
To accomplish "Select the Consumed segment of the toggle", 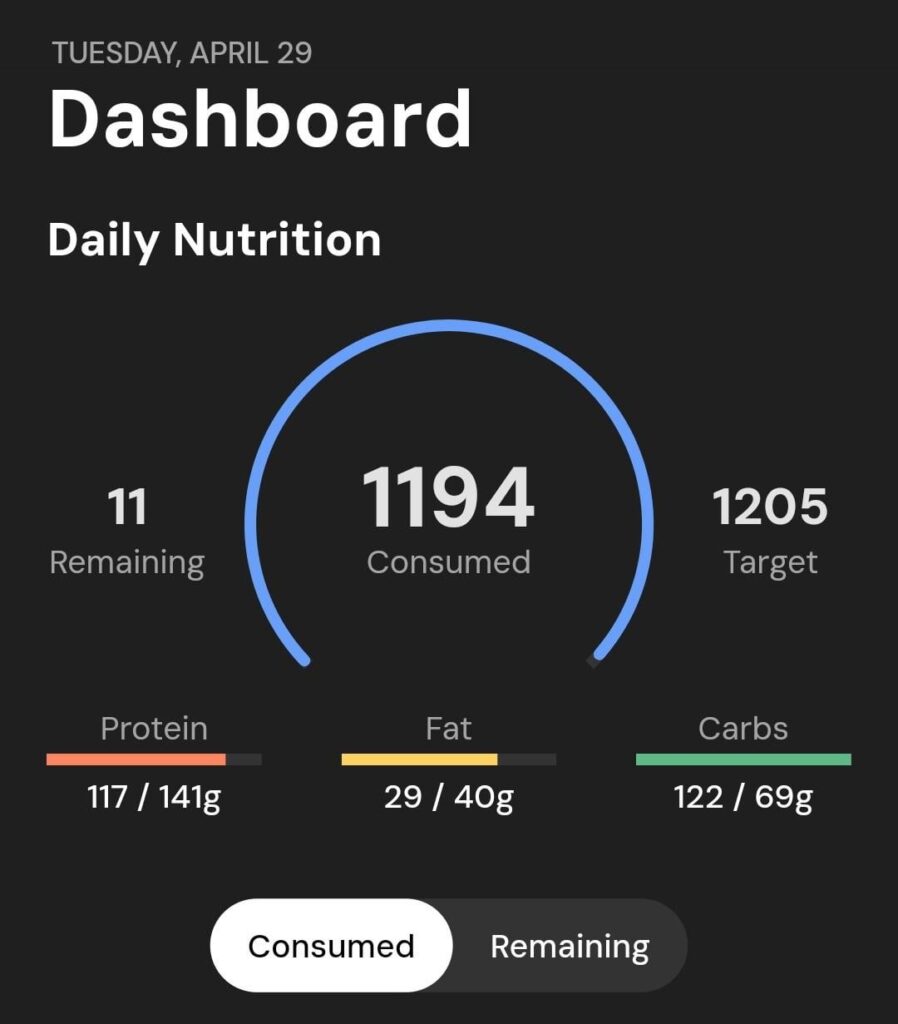I will point(331,944).
